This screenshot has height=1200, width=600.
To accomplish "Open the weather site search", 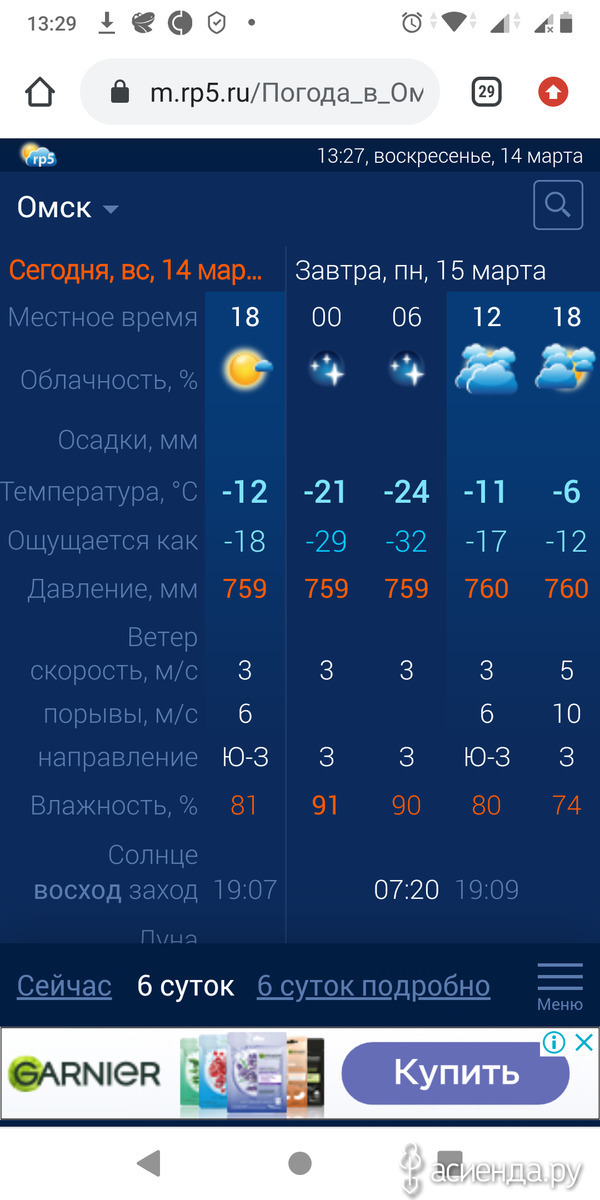I will 558,206.
